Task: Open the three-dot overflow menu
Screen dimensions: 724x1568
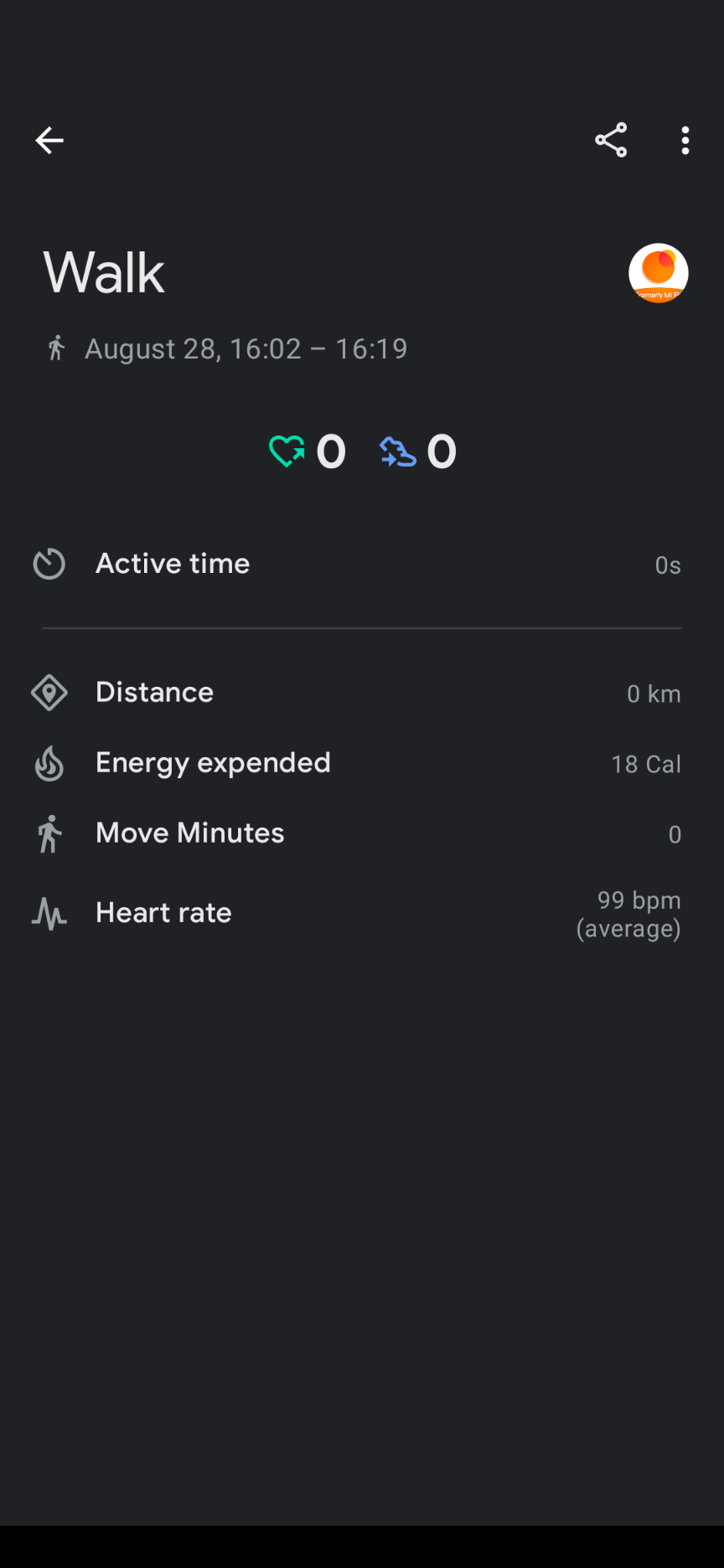Action: [x=685, y=141]
